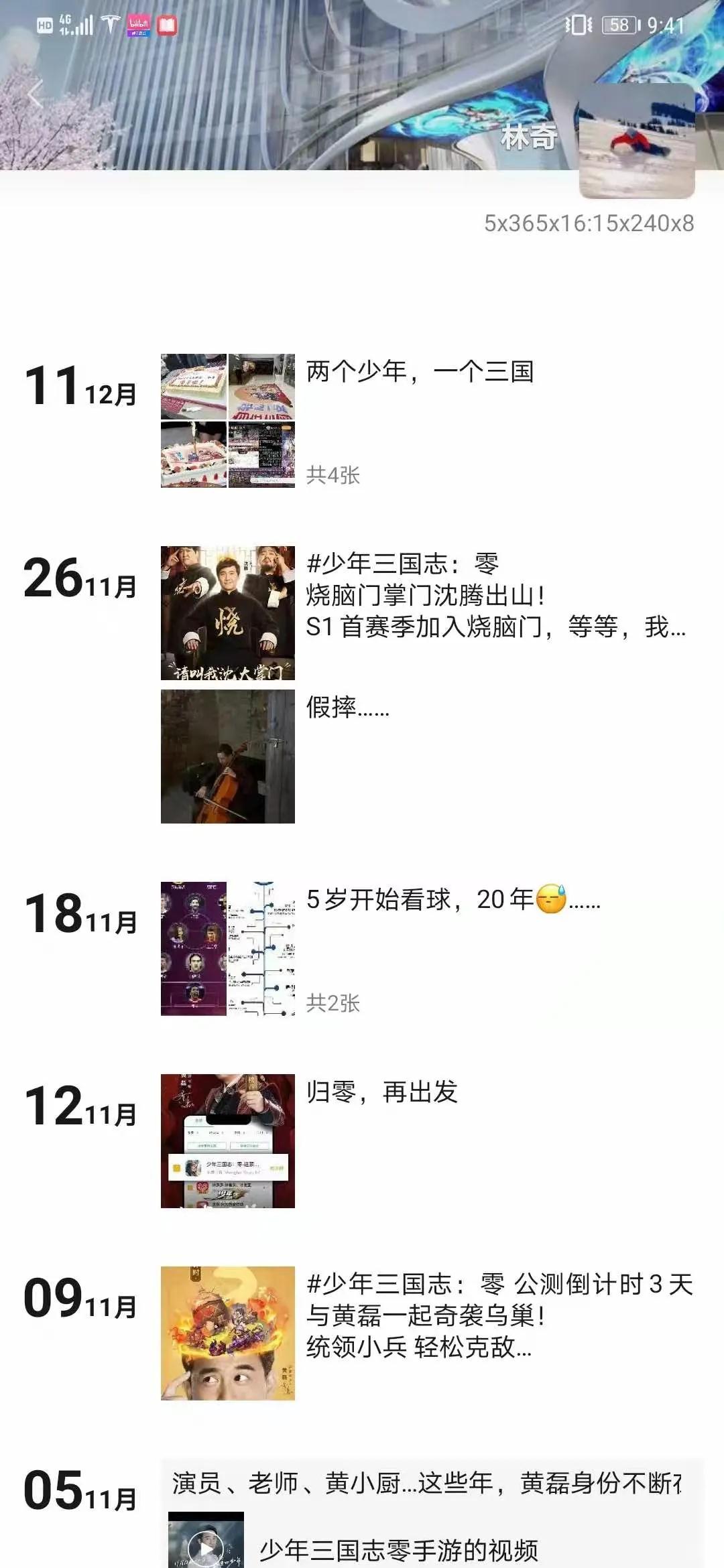
Task: Open the 假摔 cello post image
Action: pyautogui.click(x=227, y=756)
